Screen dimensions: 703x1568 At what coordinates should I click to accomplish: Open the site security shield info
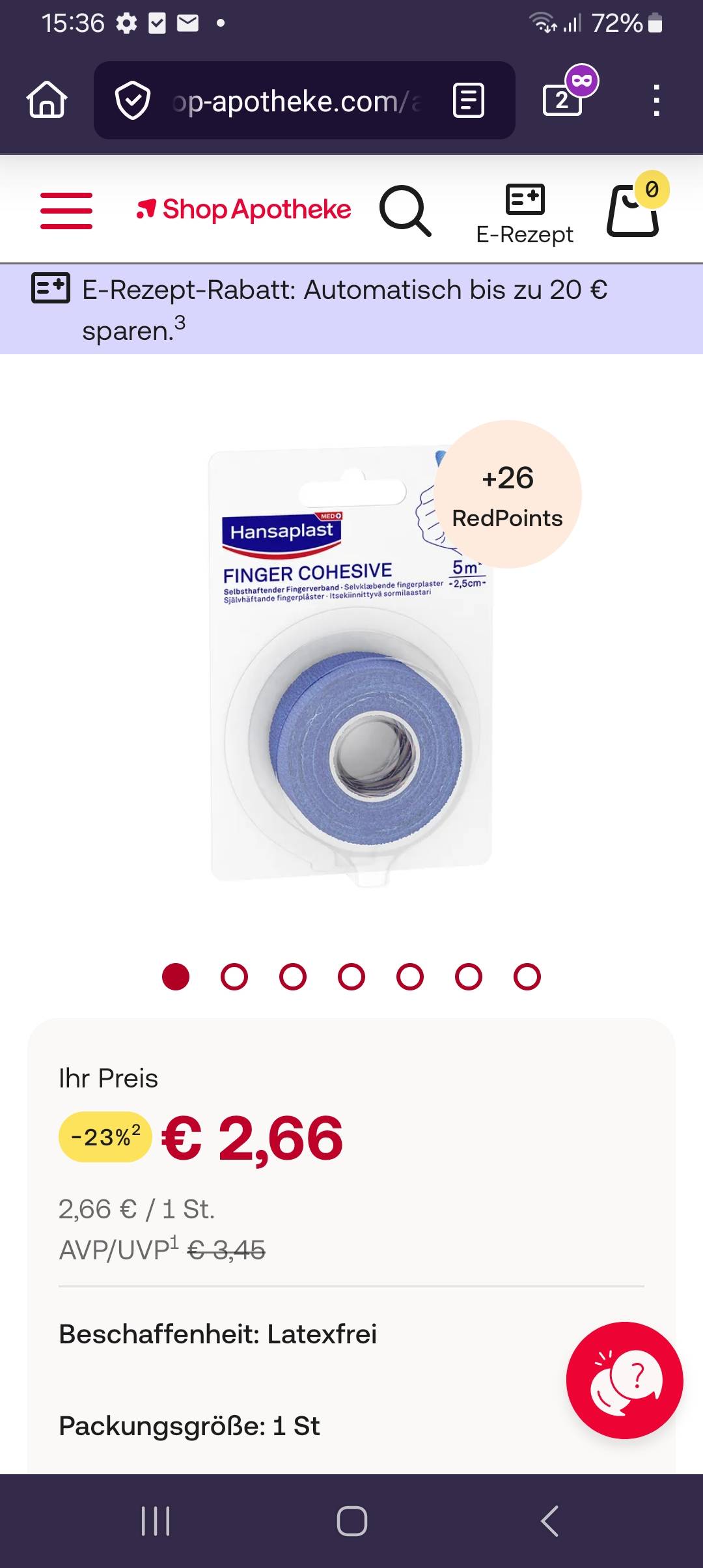(133, 100)
